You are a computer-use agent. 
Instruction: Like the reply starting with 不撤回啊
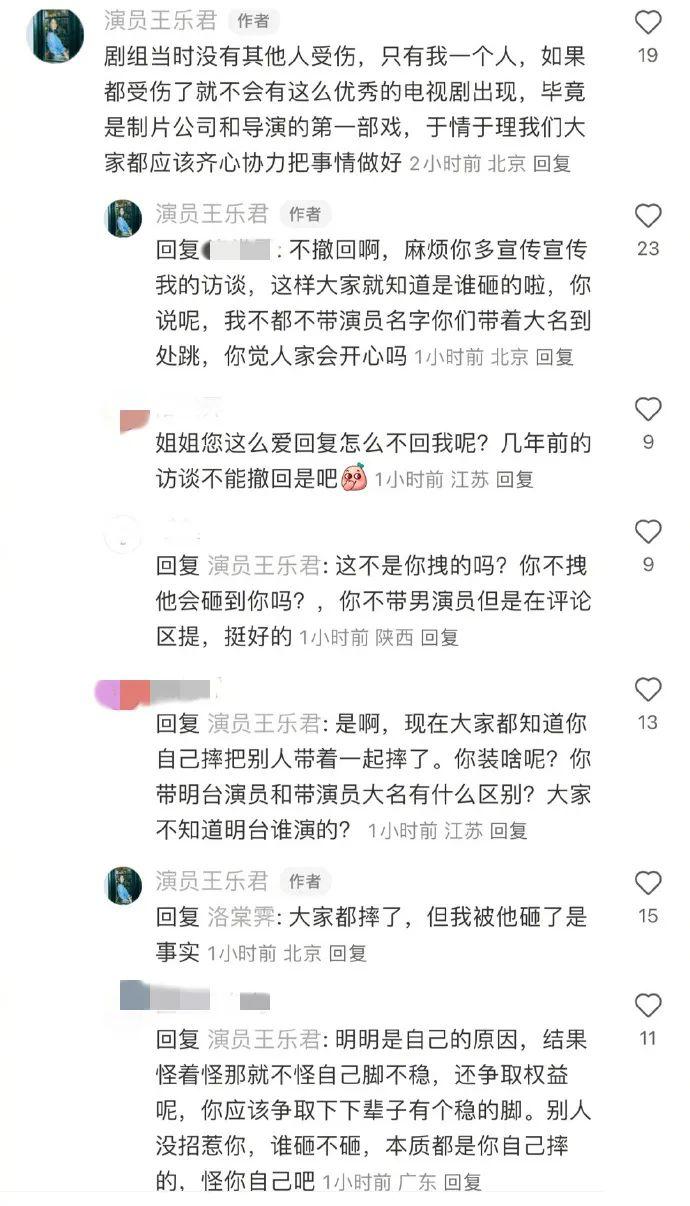point(648,216)
